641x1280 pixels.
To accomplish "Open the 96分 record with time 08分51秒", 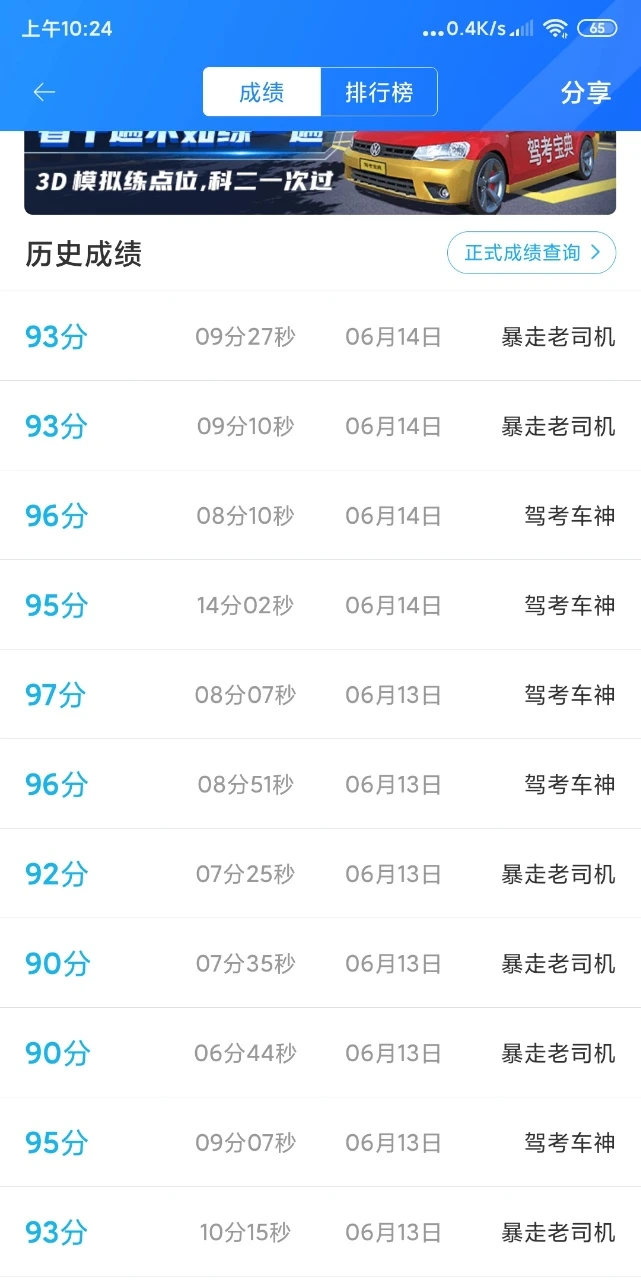I will point(320,785).
